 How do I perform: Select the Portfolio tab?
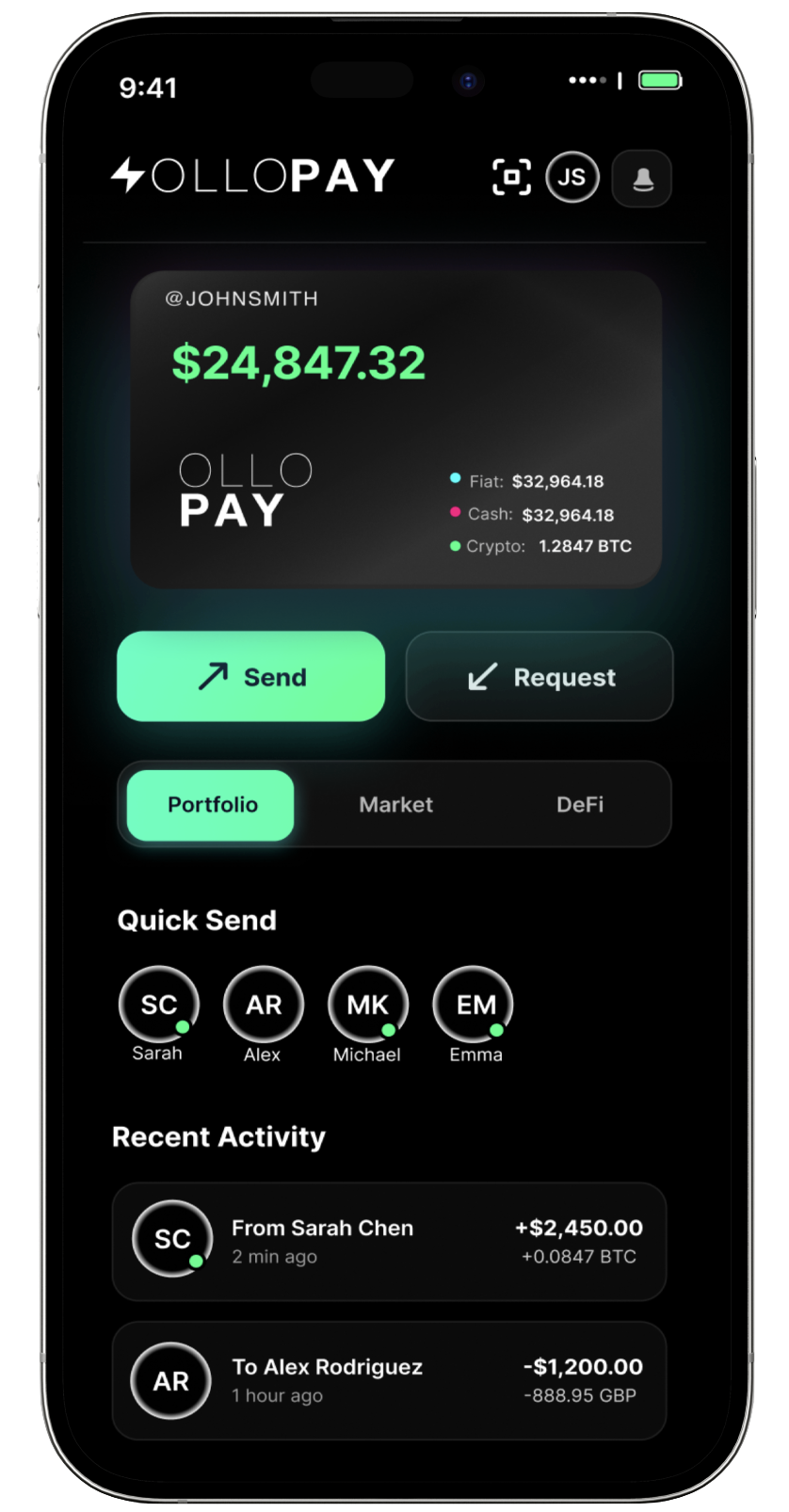point(211,805)
